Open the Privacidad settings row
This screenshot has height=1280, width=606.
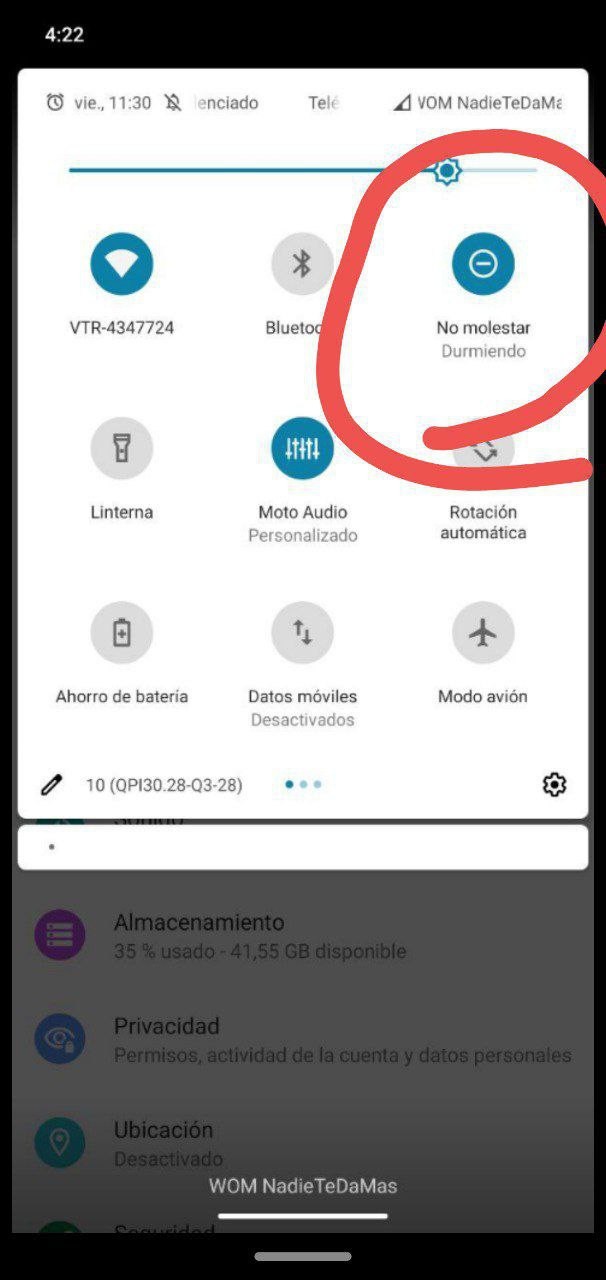click(x=303, y=1040)
